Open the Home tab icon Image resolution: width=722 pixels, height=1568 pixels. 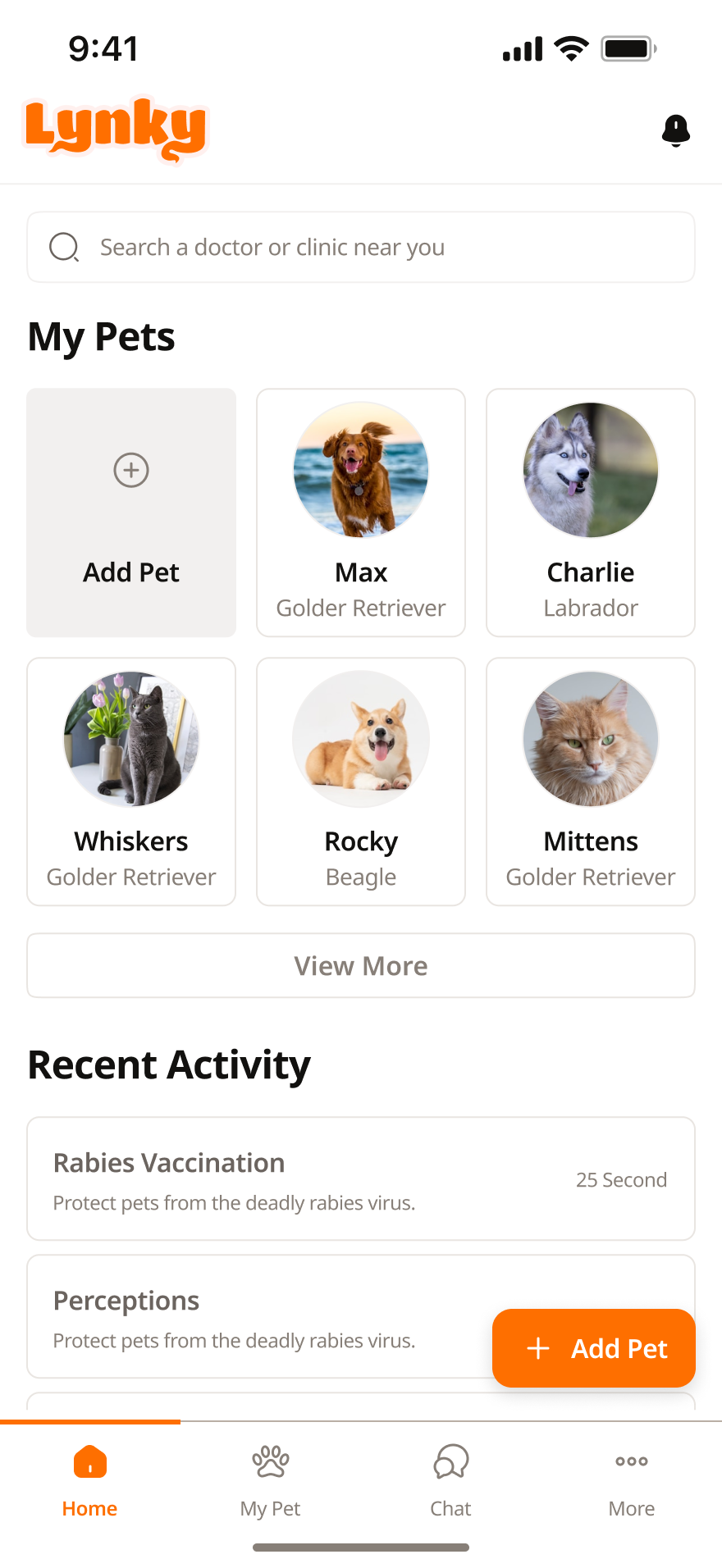pyautogui.click(x=89, y=1461)
